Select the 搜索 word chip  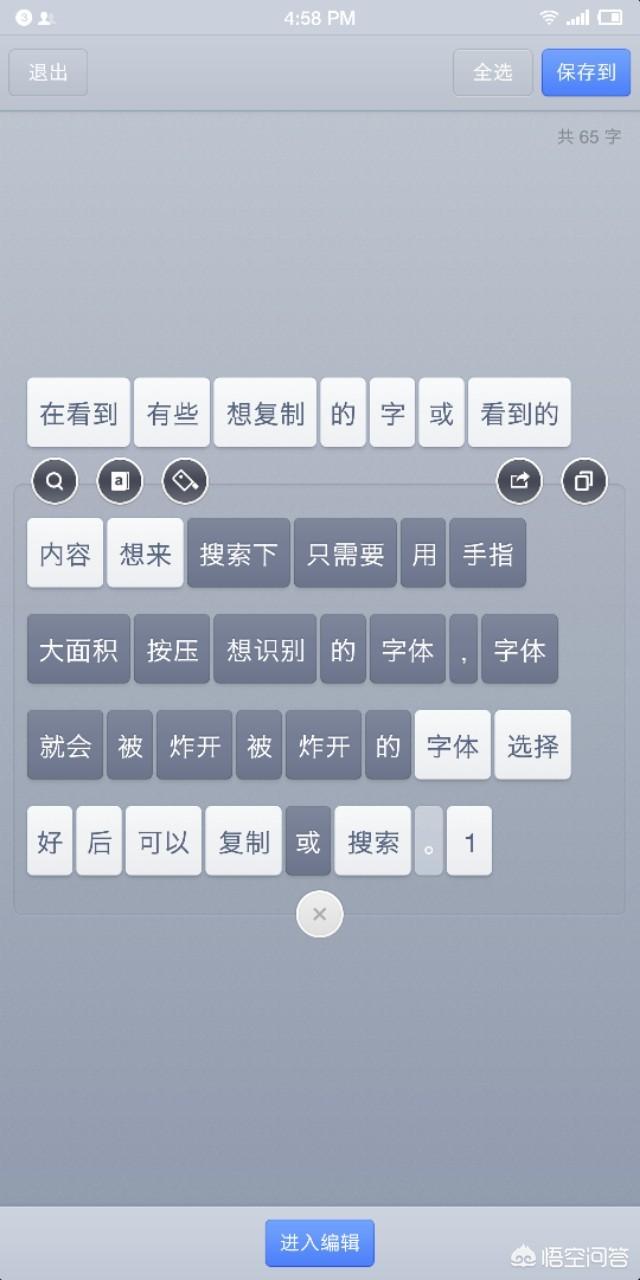[x=373, y=841]
